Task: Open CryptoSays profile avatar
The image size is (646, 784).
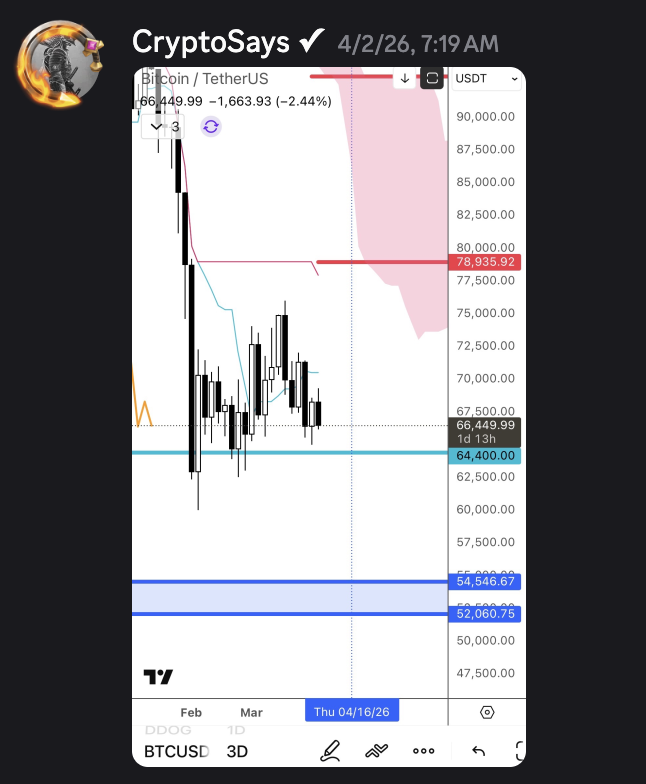Action: pyautogui.click(x=58, y=62)
